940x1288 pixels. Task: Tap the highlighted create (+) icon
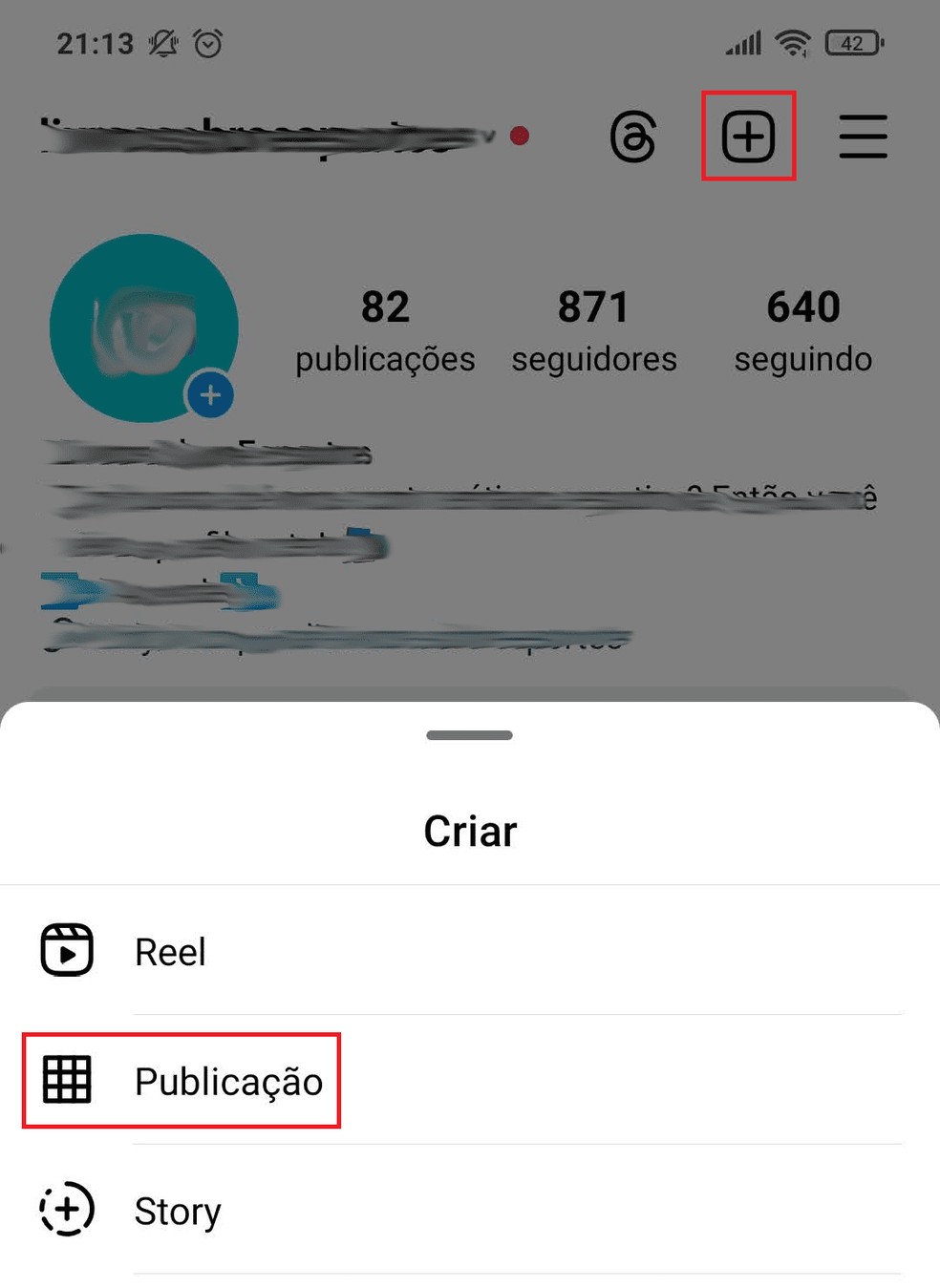(x=750, y=135)
